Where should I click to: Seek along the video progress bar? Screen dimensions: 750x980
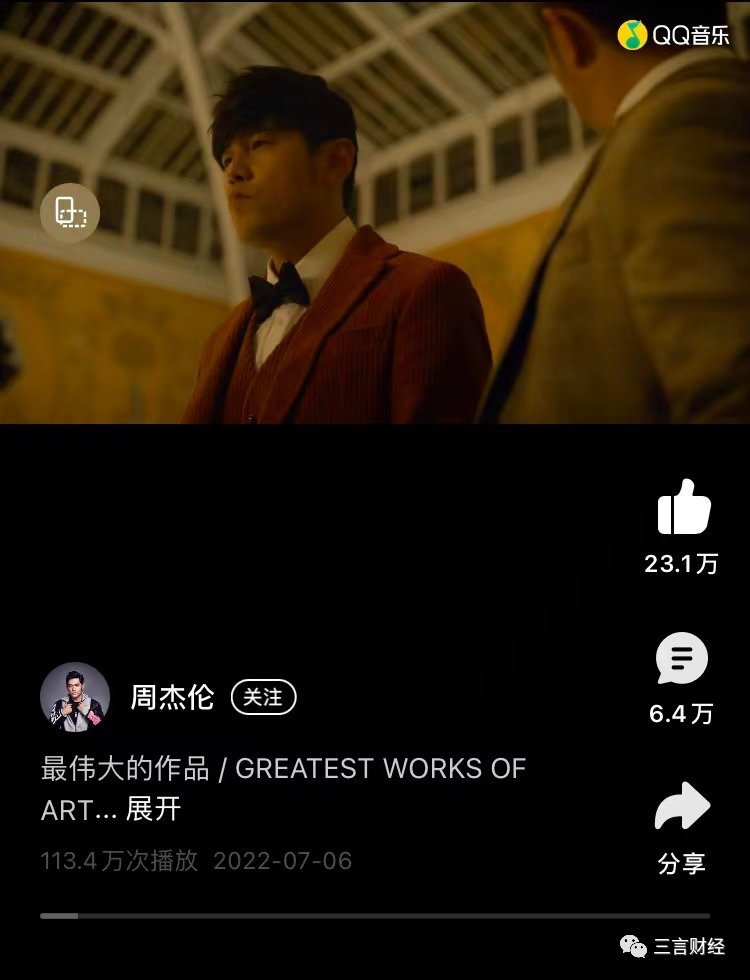(375, 915)
